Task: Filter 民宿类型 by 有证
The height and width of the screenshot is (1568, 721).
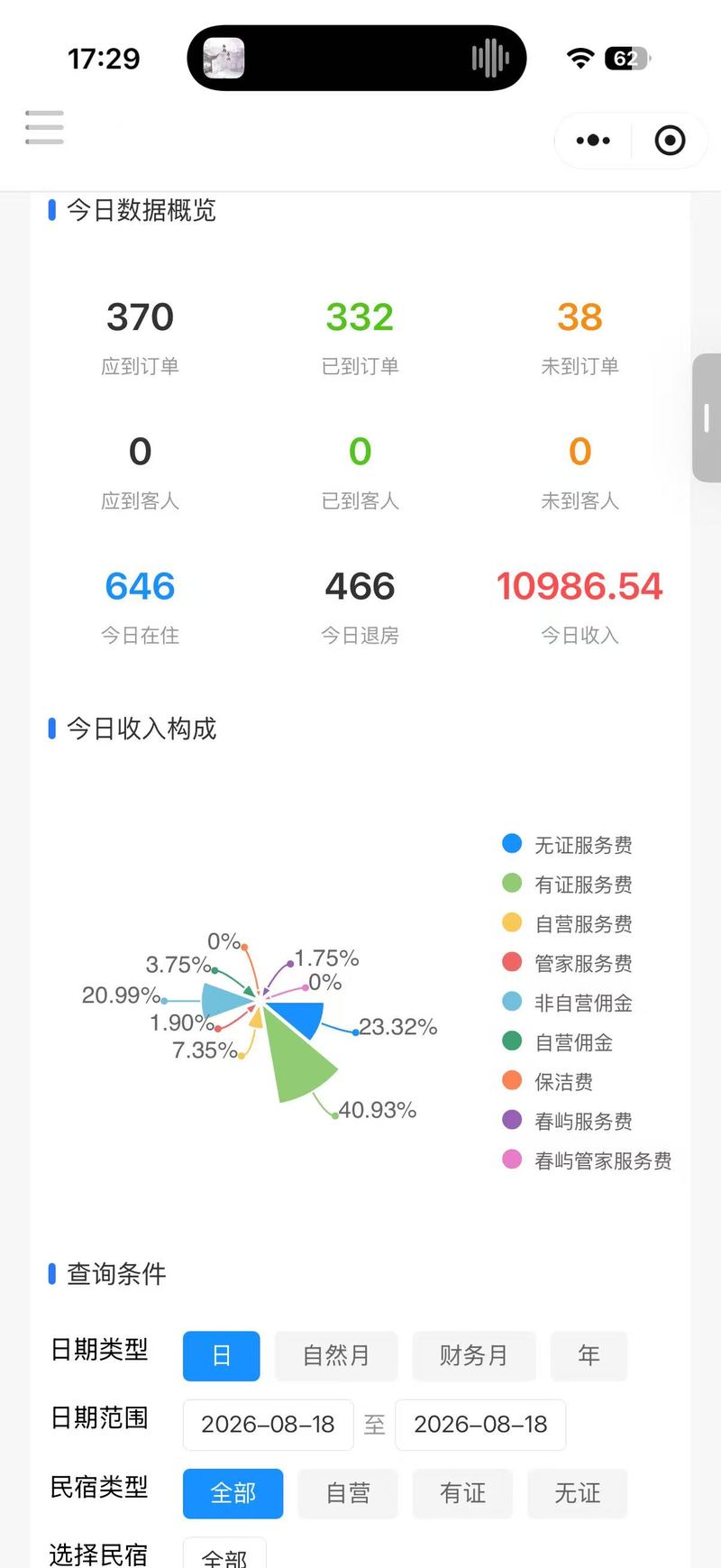Action: coord(462,1494)
